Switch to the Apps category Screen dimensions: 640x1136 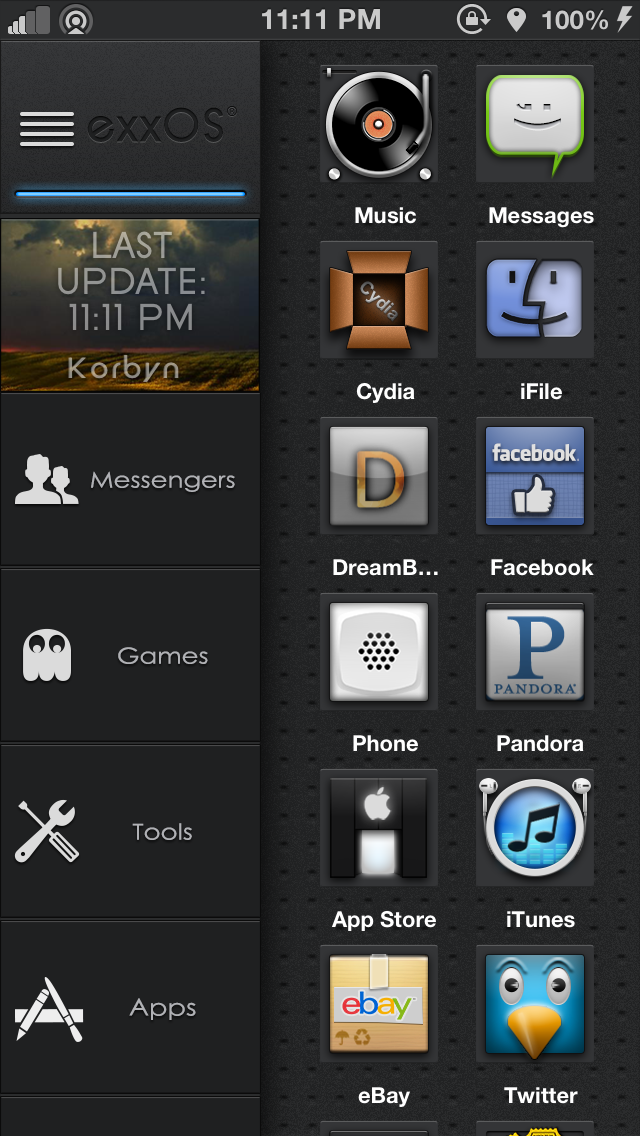click(130, 1008)
